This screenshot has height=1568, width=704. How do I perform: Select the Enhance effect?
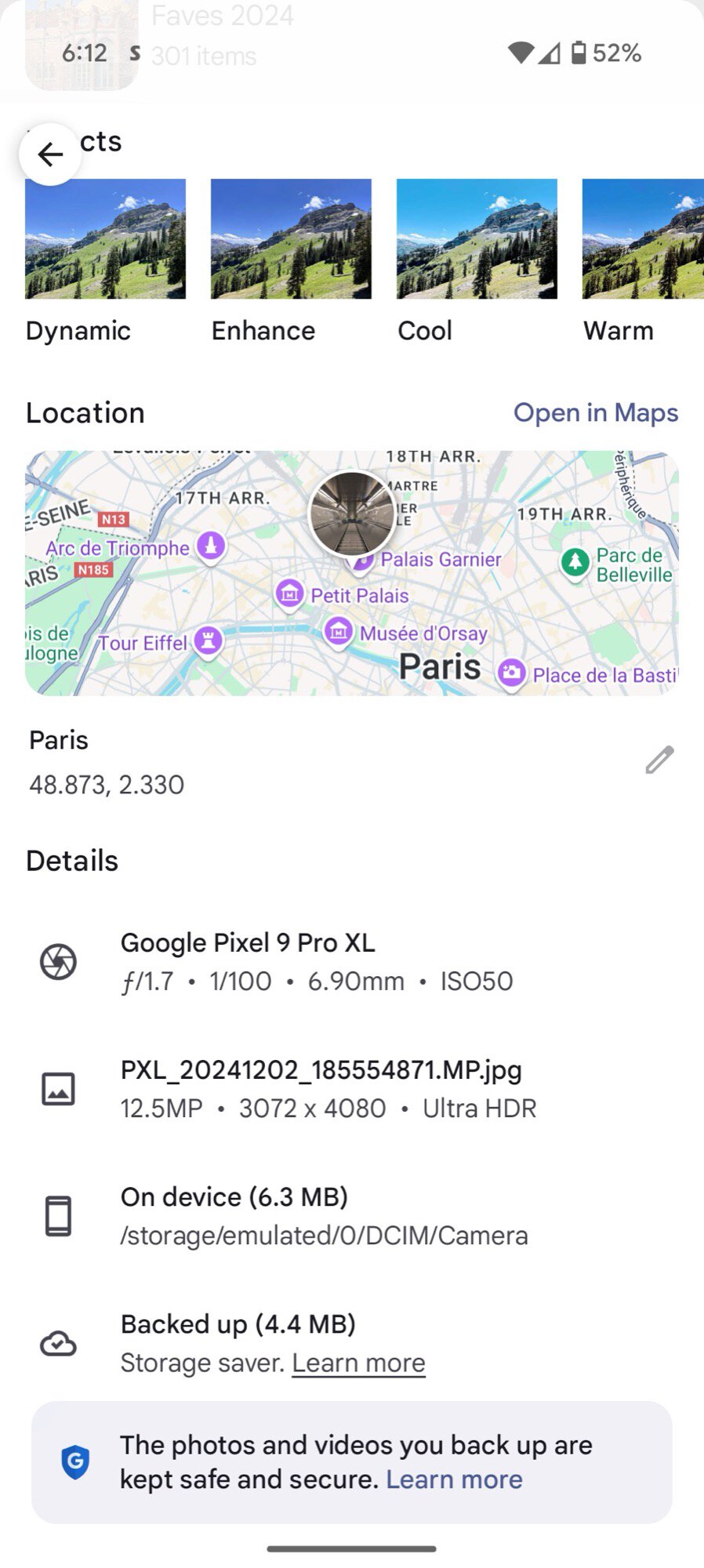coord(291,239)
